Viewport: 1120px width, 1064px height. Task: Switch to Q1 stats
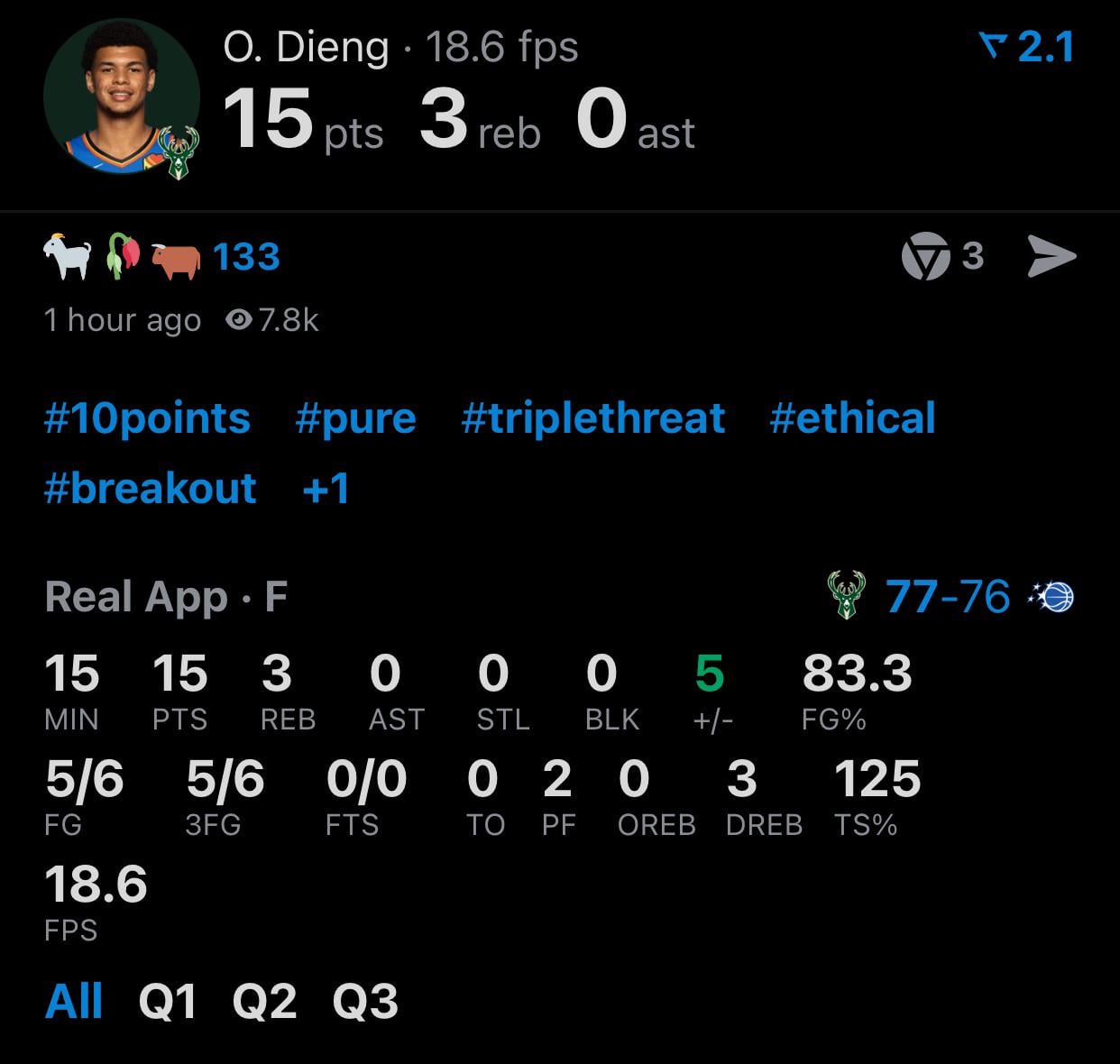[x=168, y=1001]
